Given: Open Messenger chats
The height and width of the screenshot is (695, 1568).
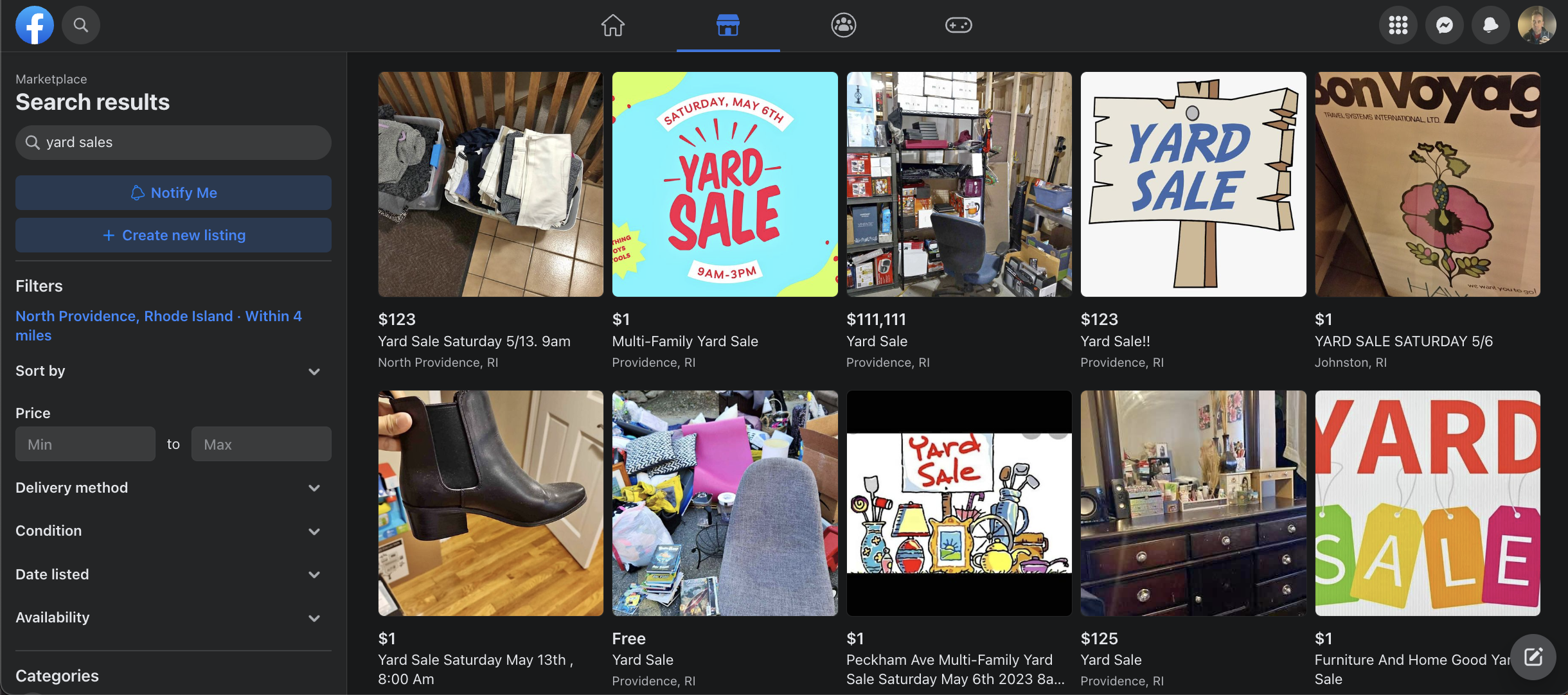Looking at the screenshot, I should coord(1444,25).
